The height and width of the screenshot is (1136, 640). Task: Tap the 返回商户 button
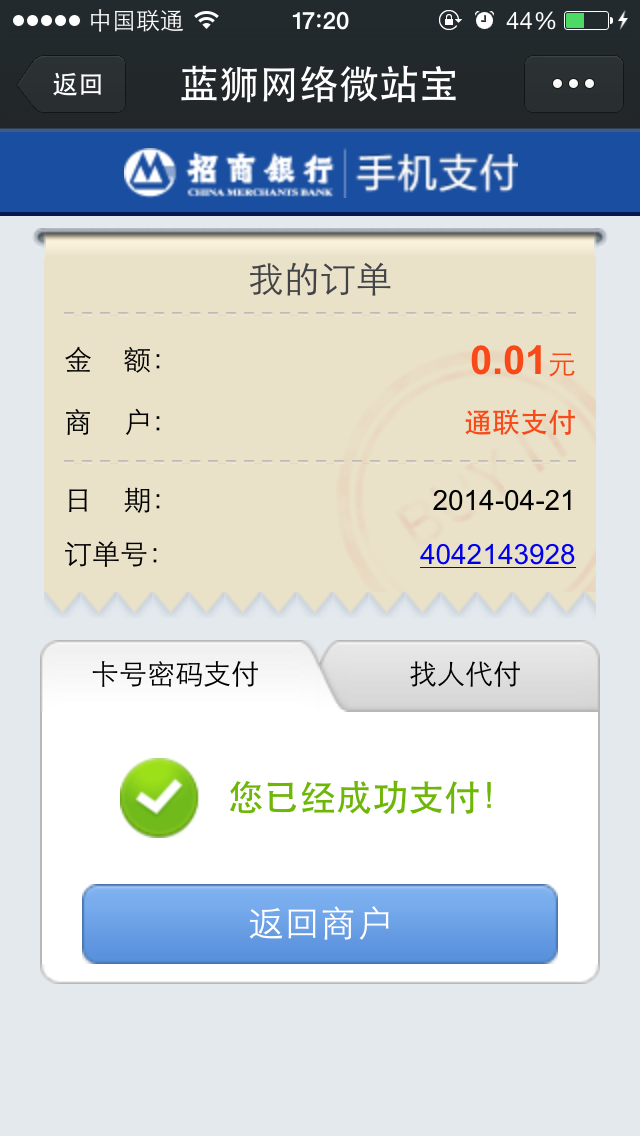coord(320,924)
